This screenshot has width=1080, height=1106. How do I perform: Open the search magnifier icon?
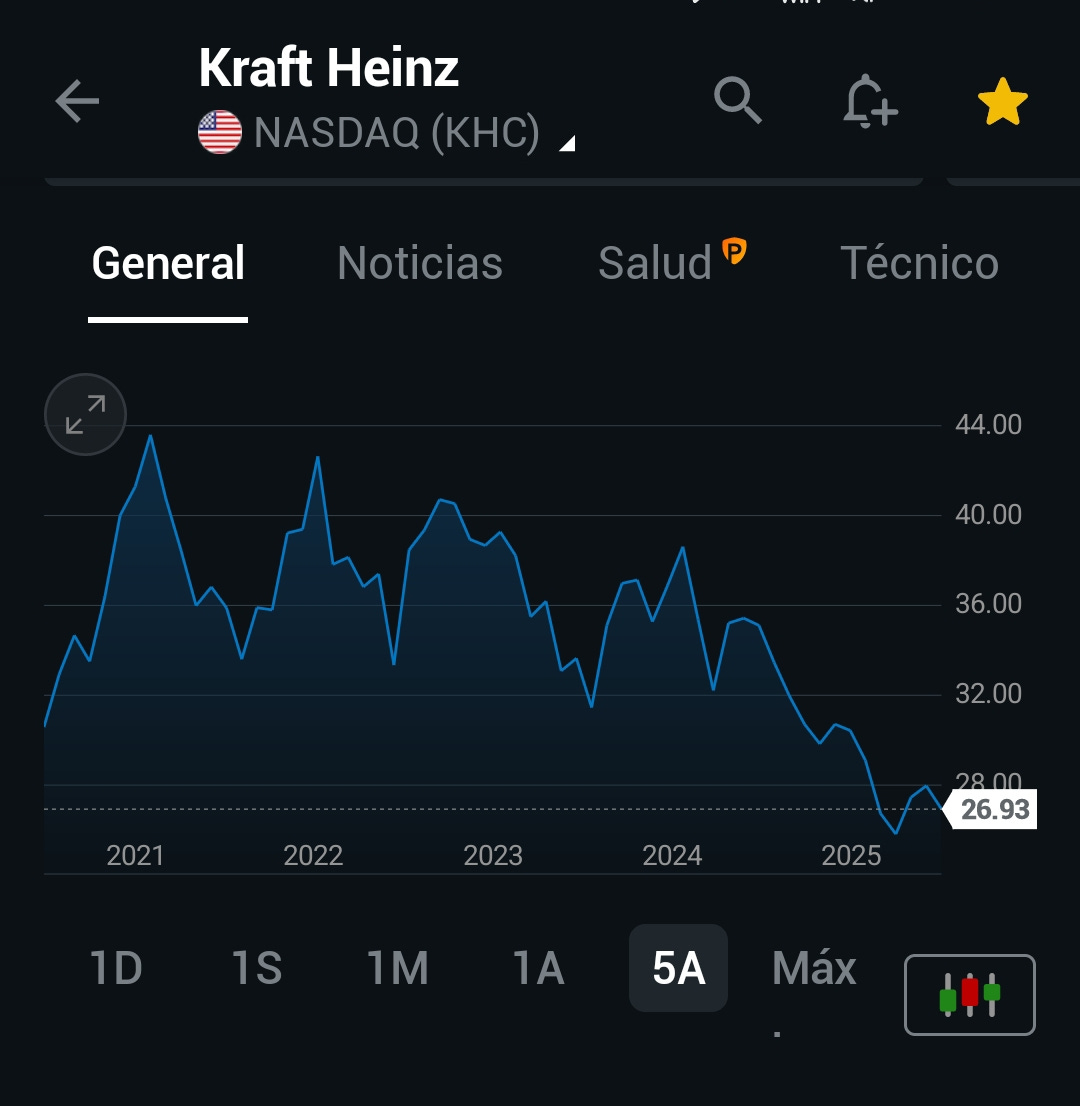pos(738,101)
